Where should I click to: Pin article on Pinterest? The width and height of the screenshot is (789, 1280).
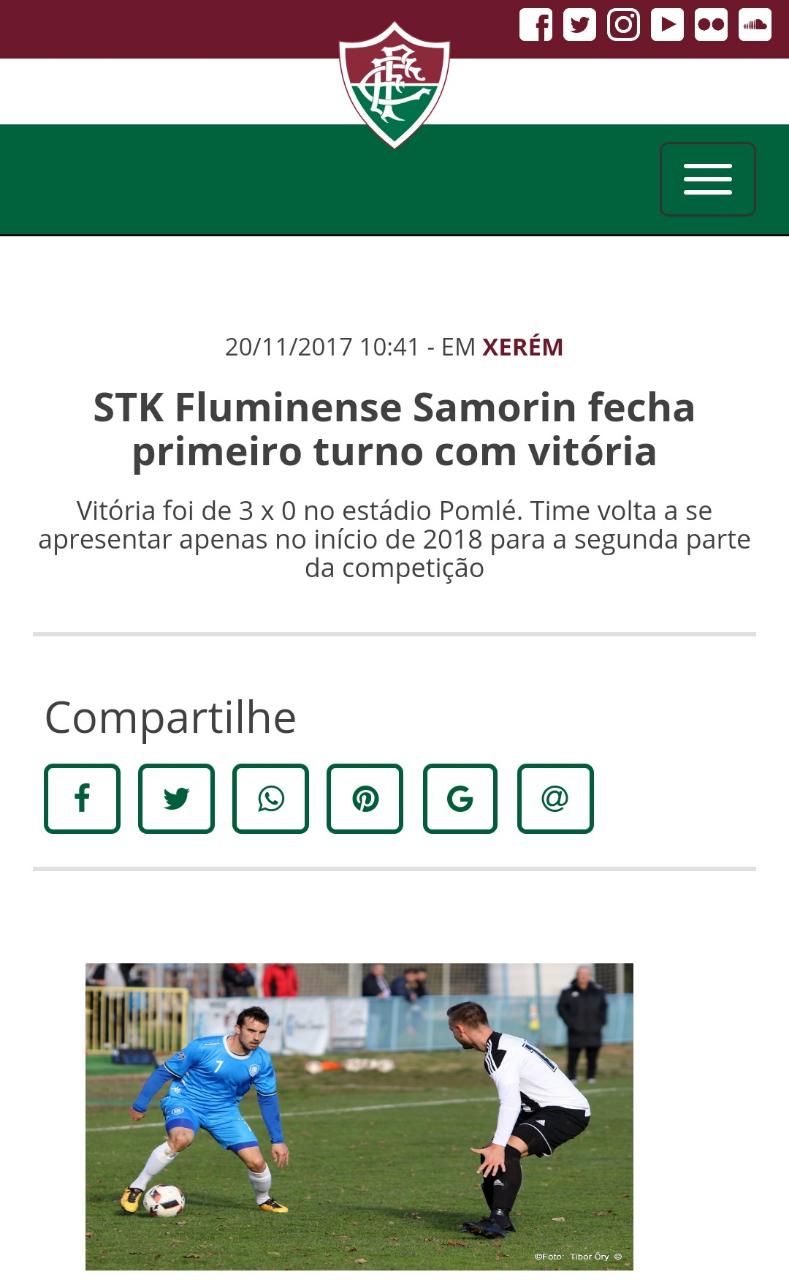click(365, 799)
